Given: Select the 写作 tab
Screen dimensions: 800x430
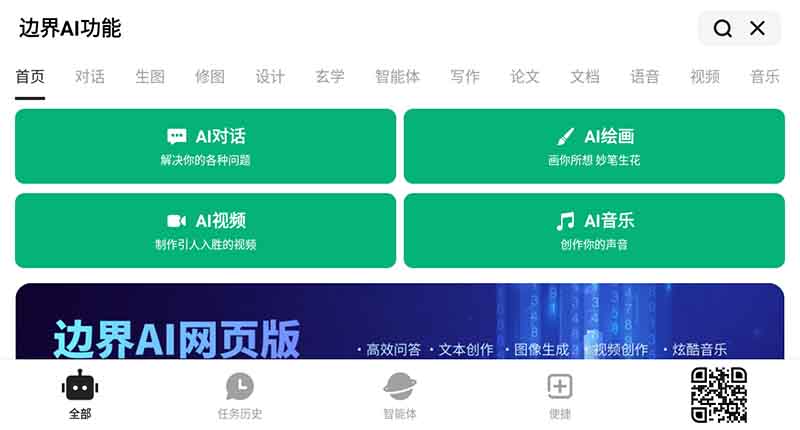Looking at the screenshot, I should point(465,76).
